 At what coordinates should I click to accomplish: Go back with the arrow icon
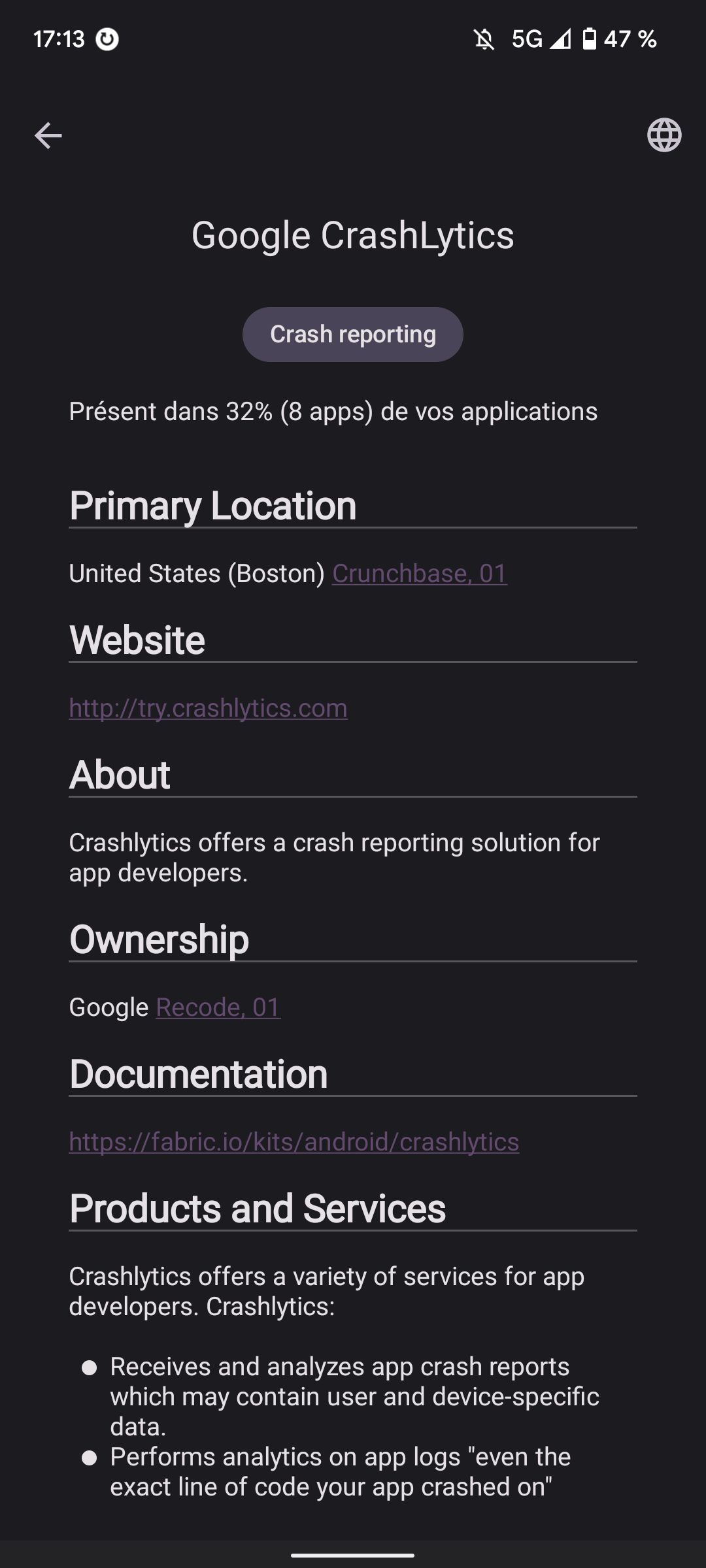(47, 135)
